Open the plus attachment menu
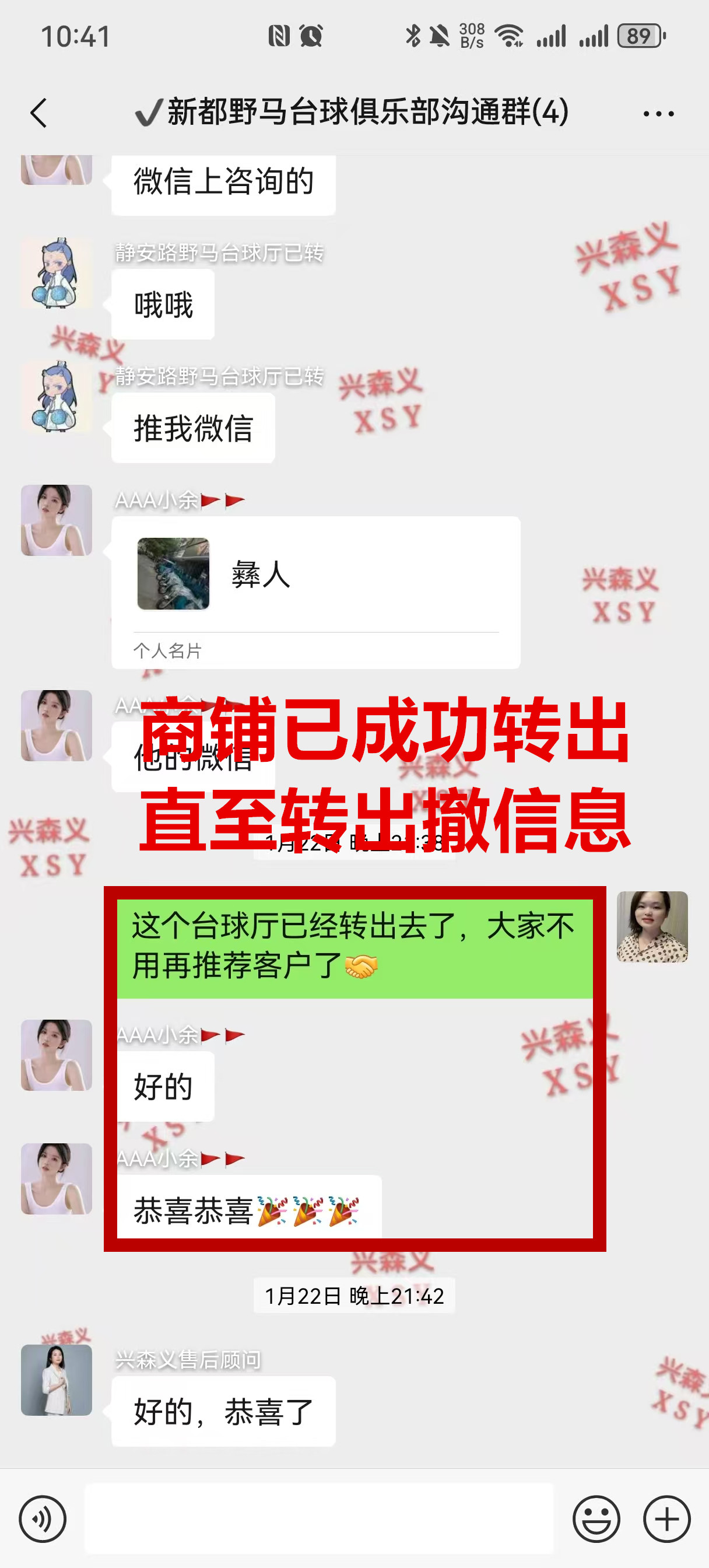This screenshot has height=1568, width=709. click(666, 1518)
